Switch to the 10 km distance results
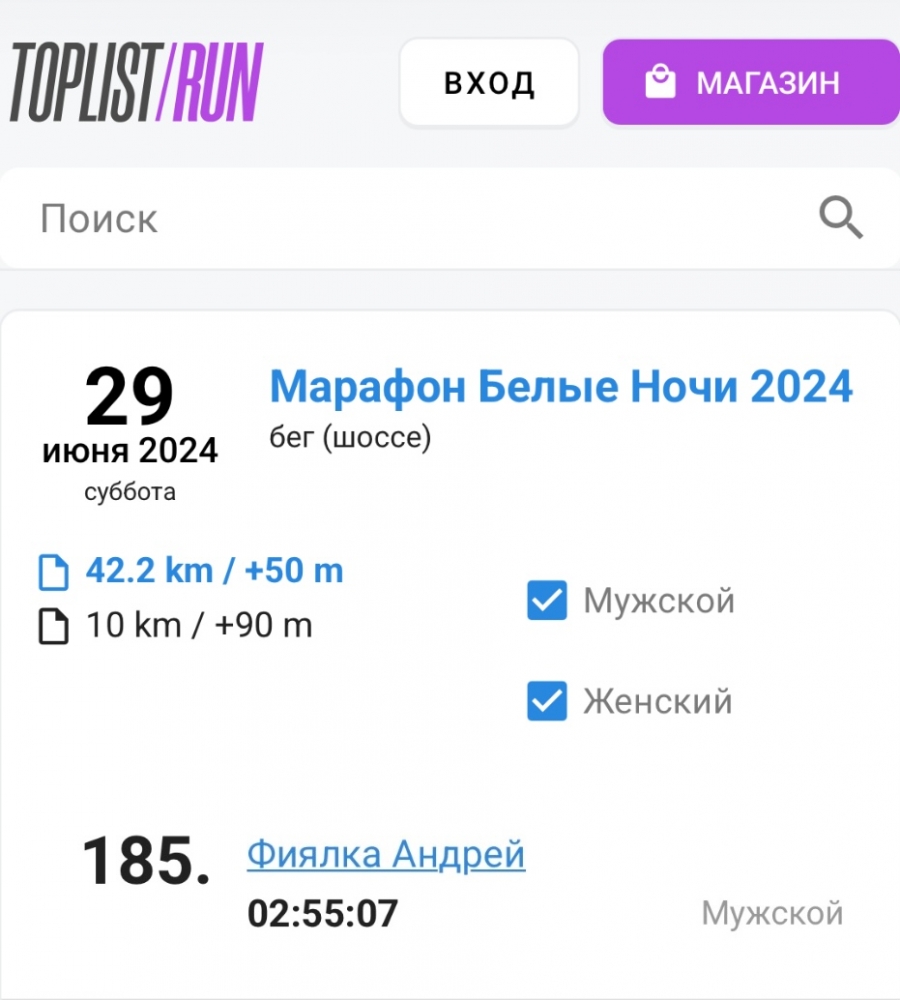900x1000 pixels. pyautogui.click(x=198, y=626)
